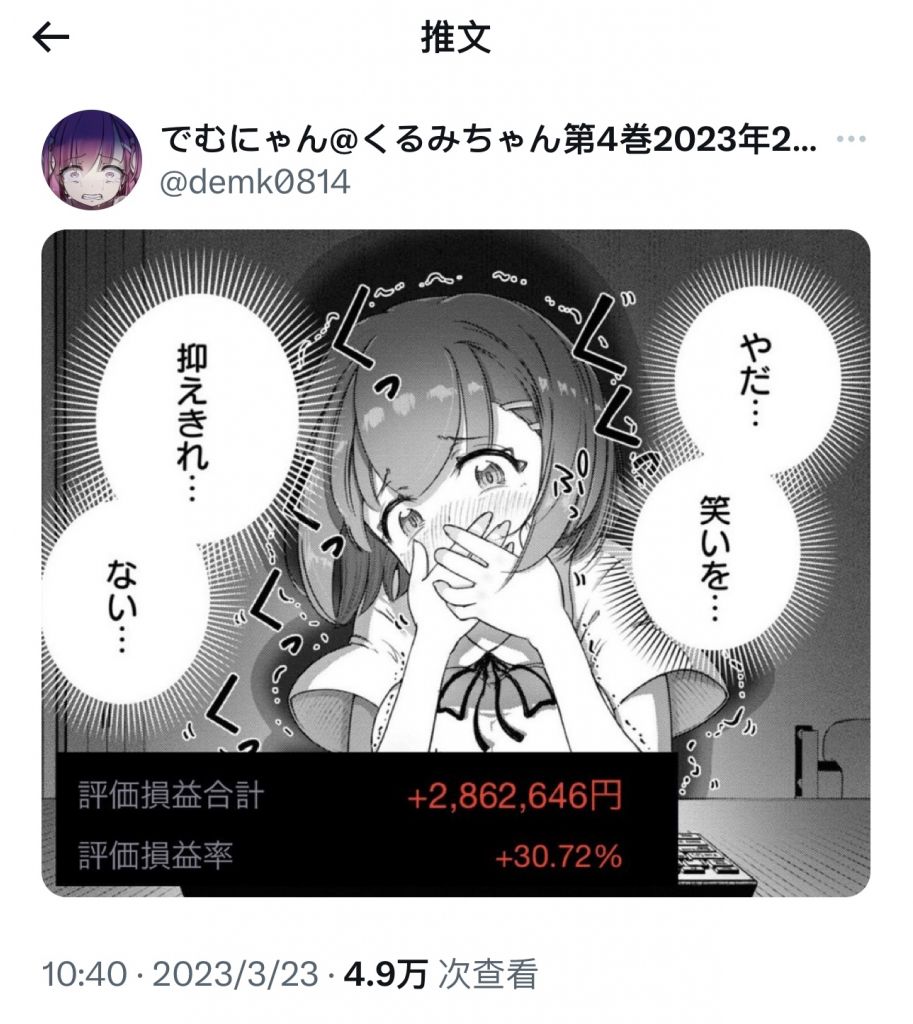Click the 推文 header title
Image resolution: width=913 pixels, height=1024 pixels.
[456, 36]
